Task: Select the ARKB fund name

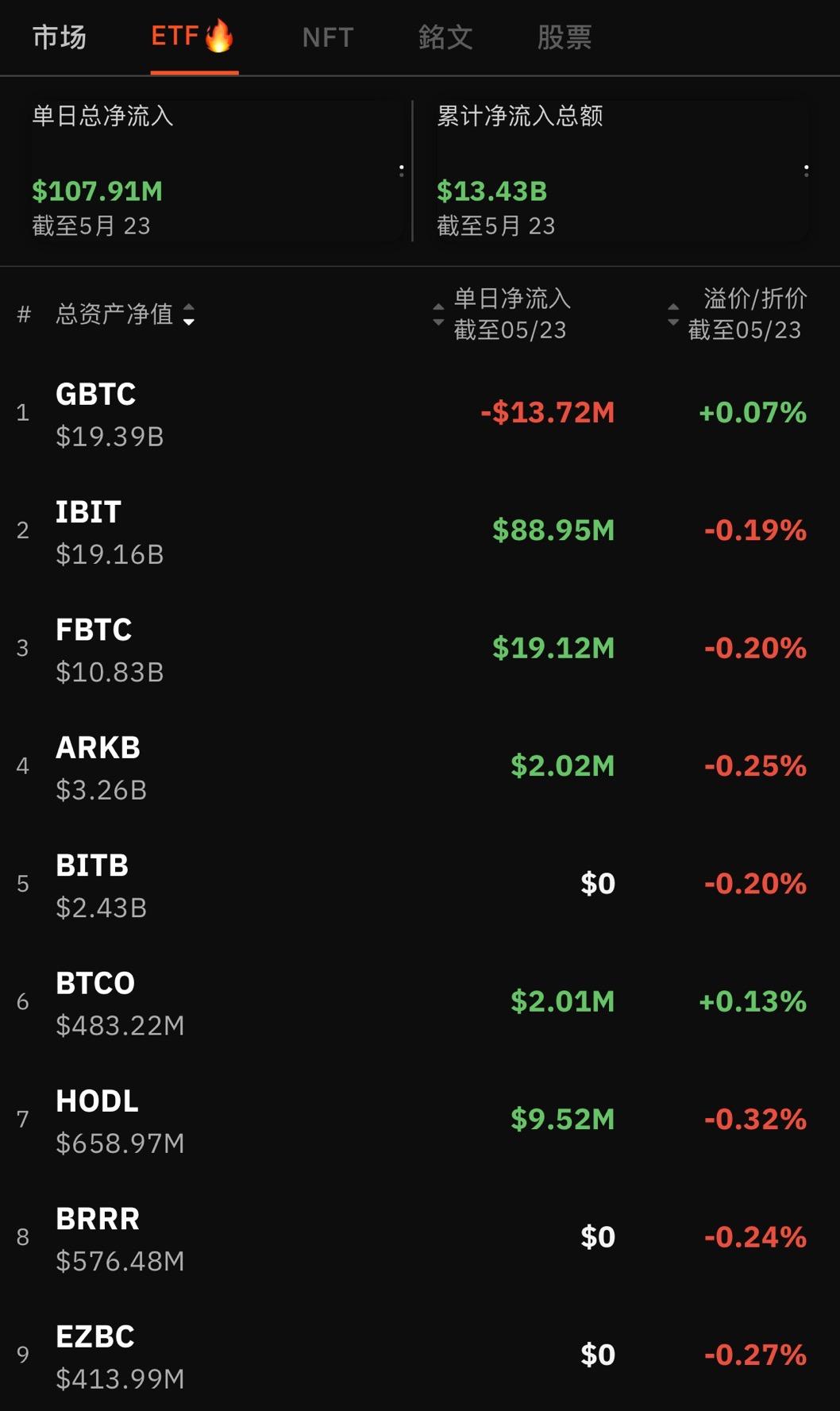Action: click(x=98, y=747)
